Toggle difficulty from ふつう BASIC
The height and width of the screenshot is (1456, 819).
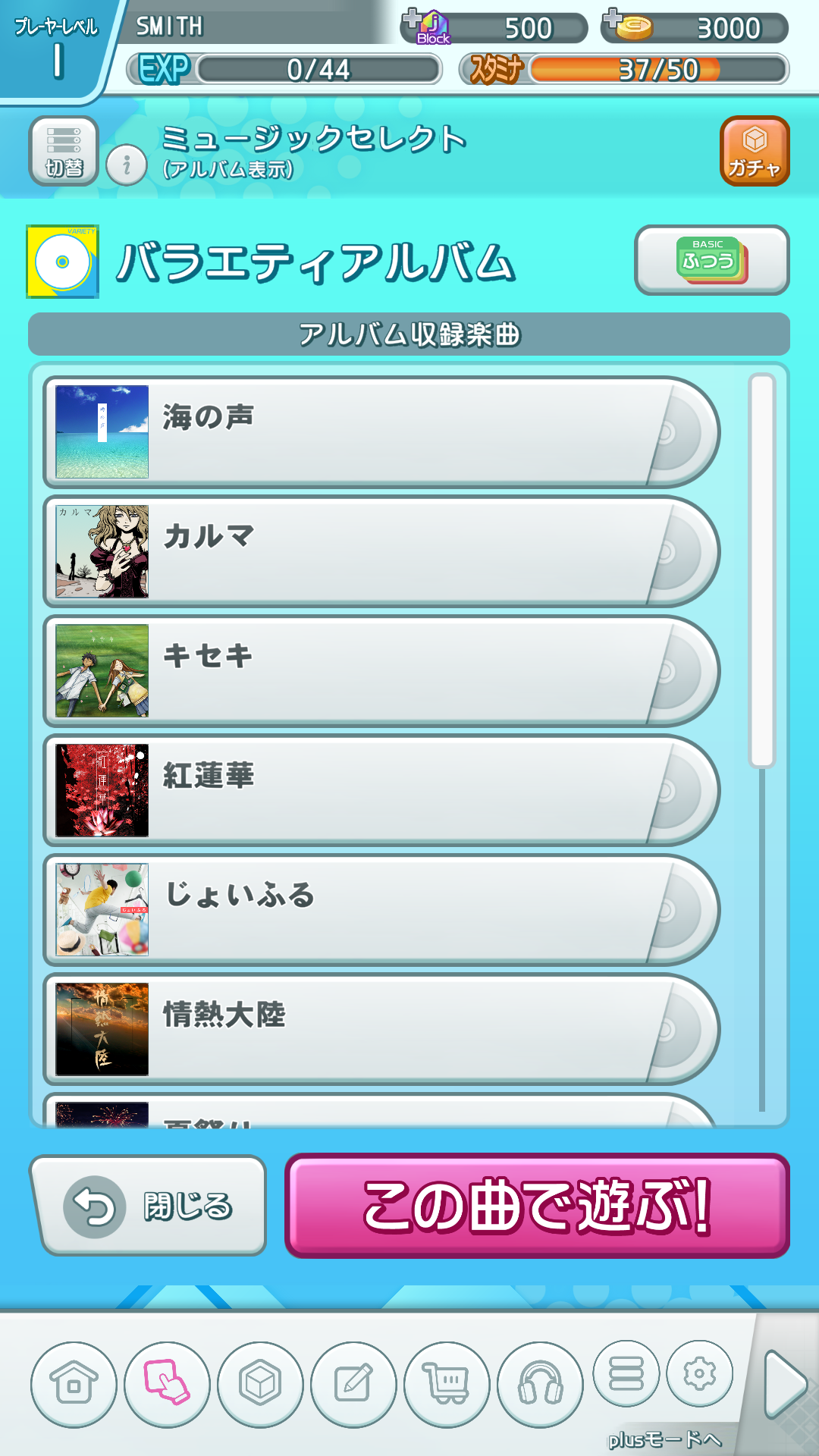[711, 261]
